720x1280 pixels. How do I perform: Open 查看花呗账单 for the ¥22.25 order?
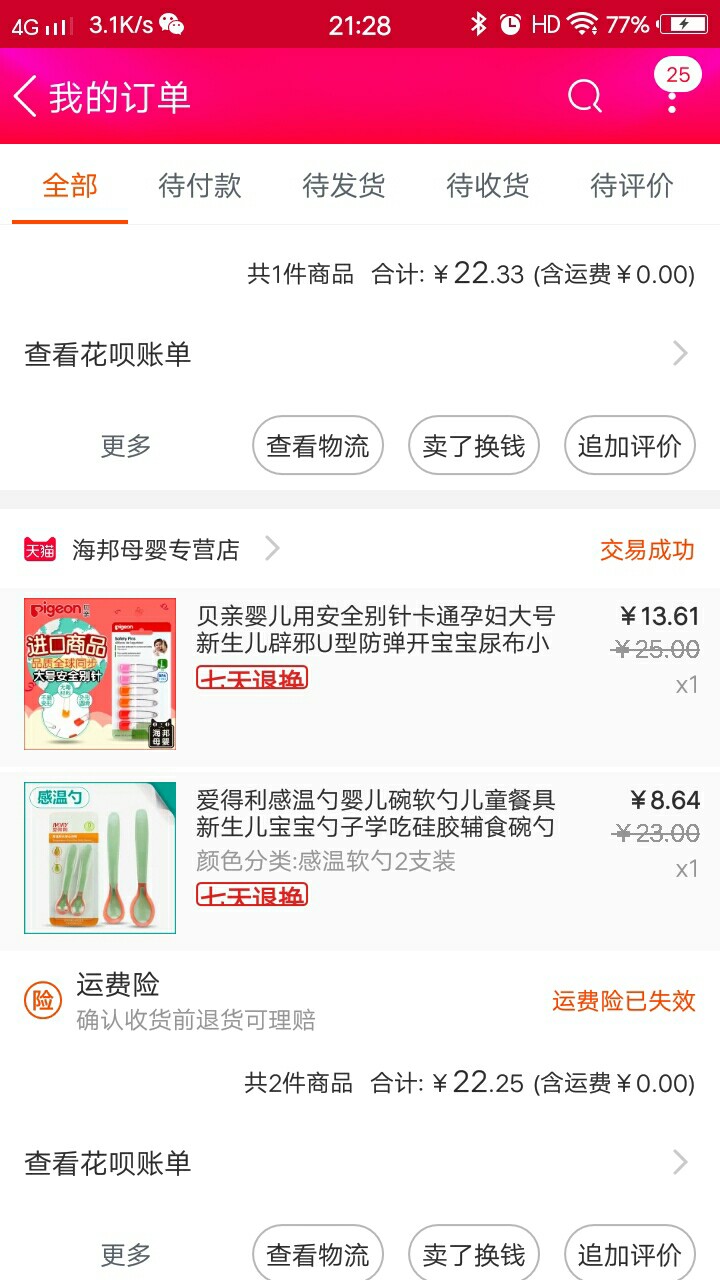coord(360,1163)
